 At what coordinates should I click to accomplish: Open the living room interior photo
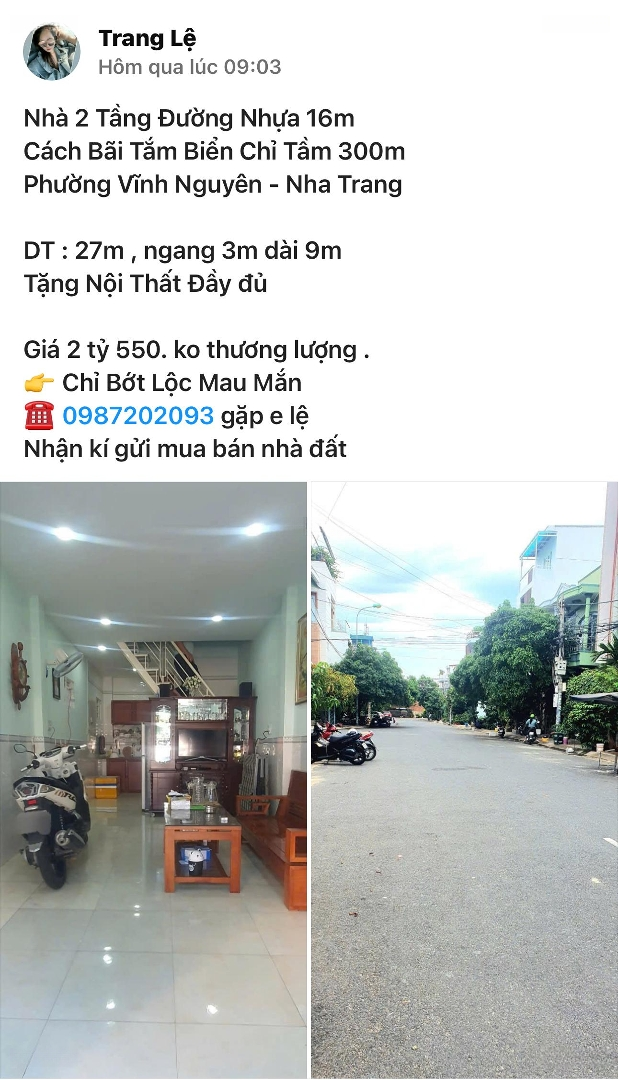[x=153, y=780]
